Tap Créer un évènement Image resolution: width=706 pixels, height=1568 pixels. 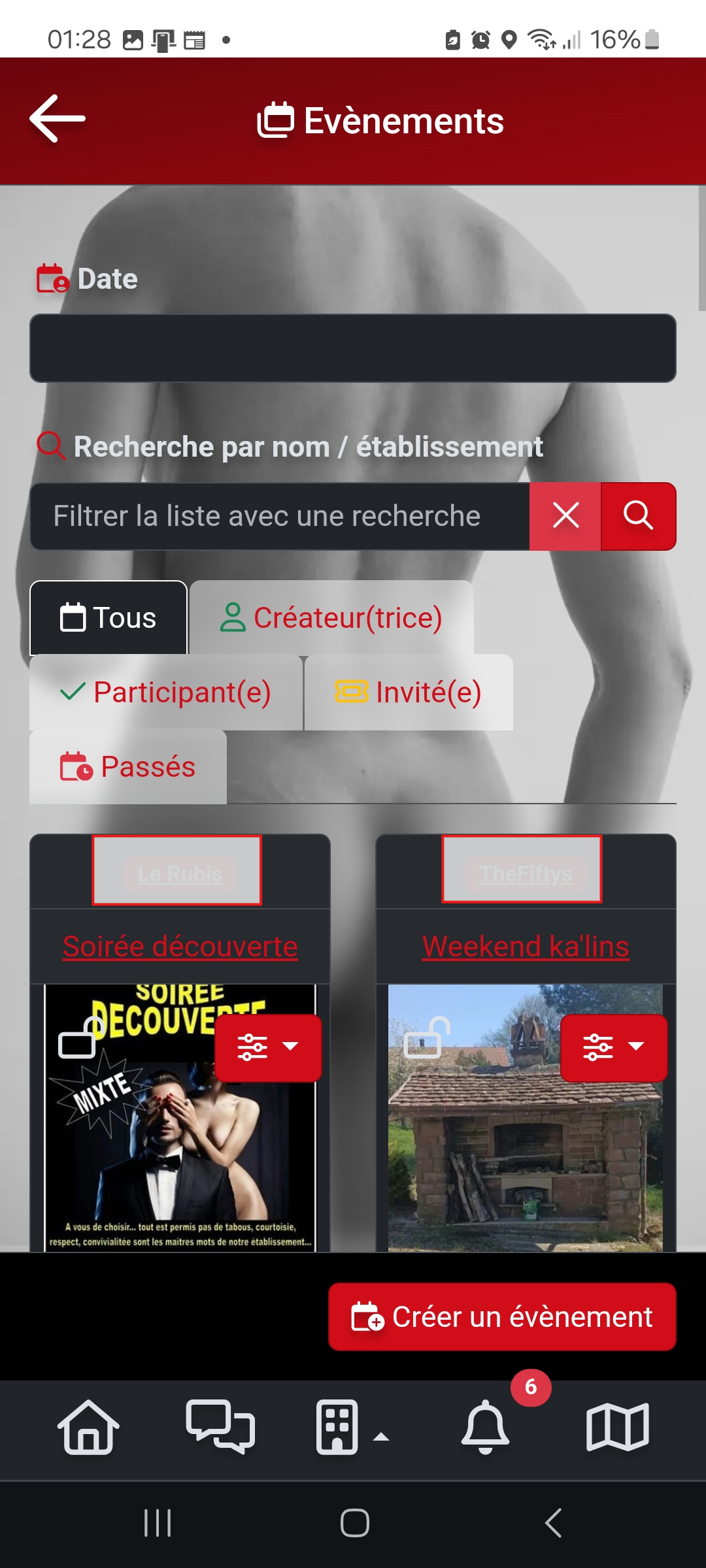(x=502, y=1316)
